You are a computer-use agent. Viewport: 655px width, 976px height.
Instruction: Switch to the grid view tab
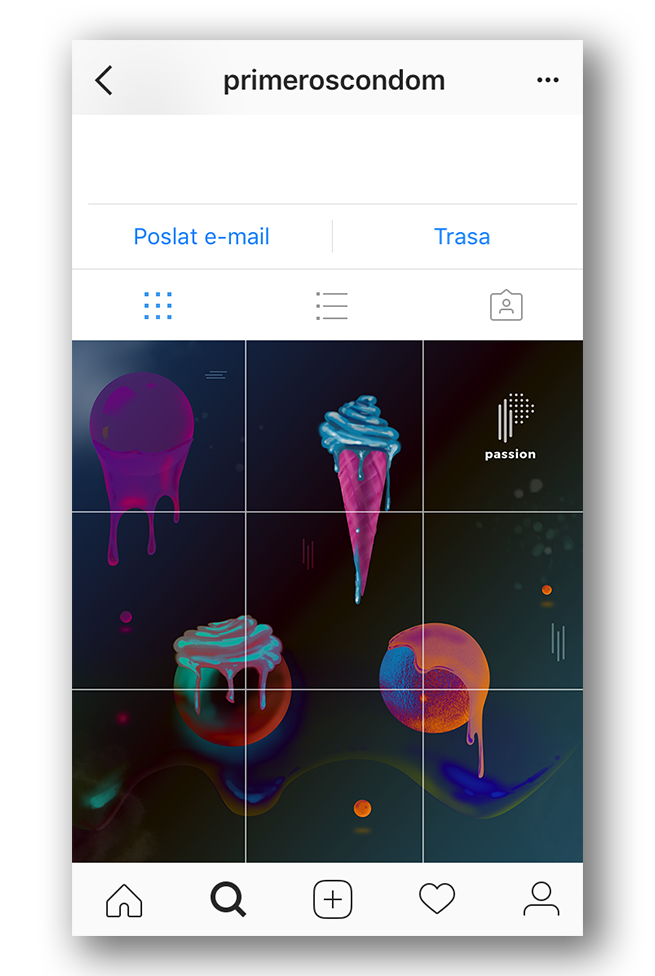(x=158, y=305)
